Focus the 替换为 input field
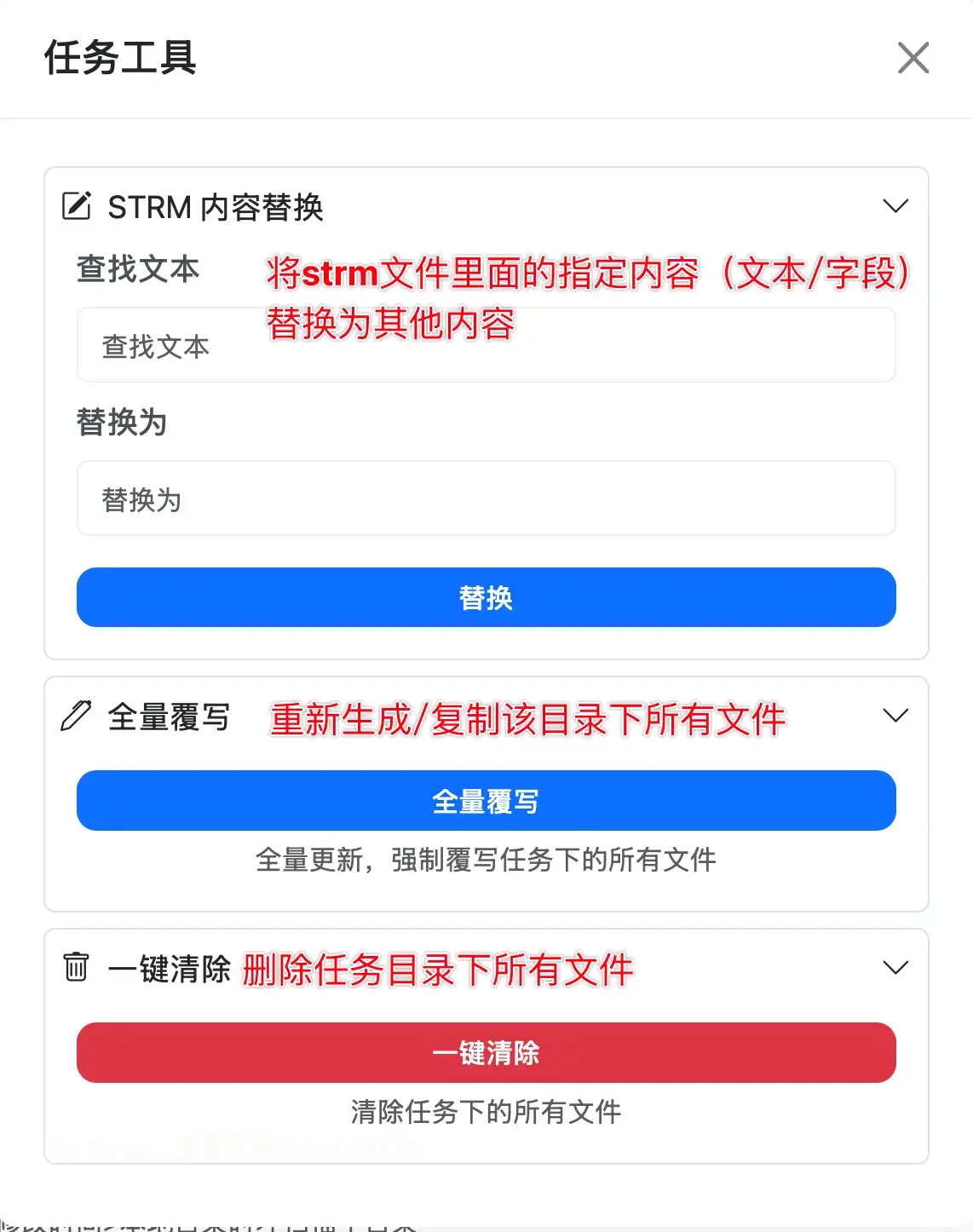Screen dimensions: 973x1232 (486, 498)
